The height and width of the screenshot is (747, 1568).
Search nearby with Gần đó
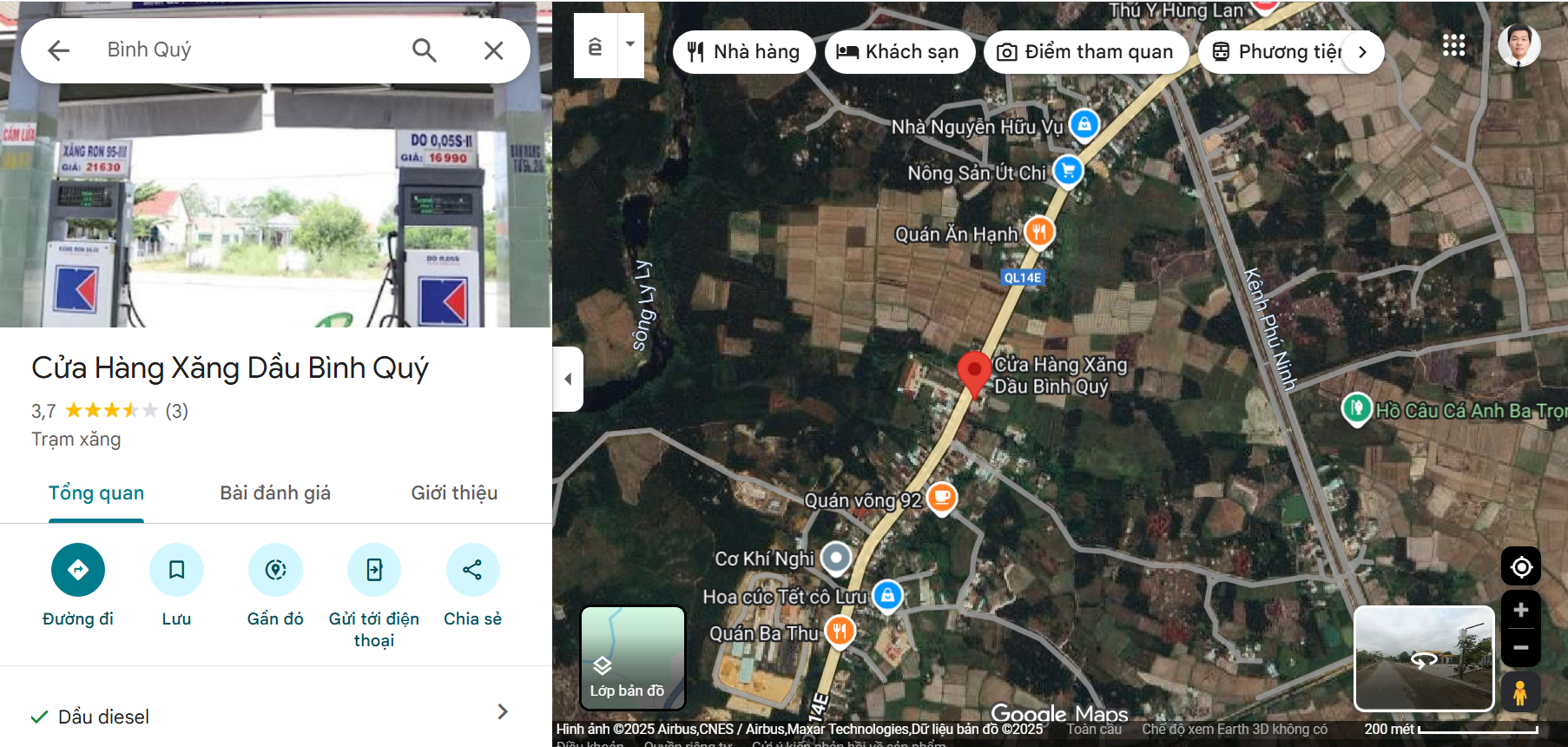point(275,570)
